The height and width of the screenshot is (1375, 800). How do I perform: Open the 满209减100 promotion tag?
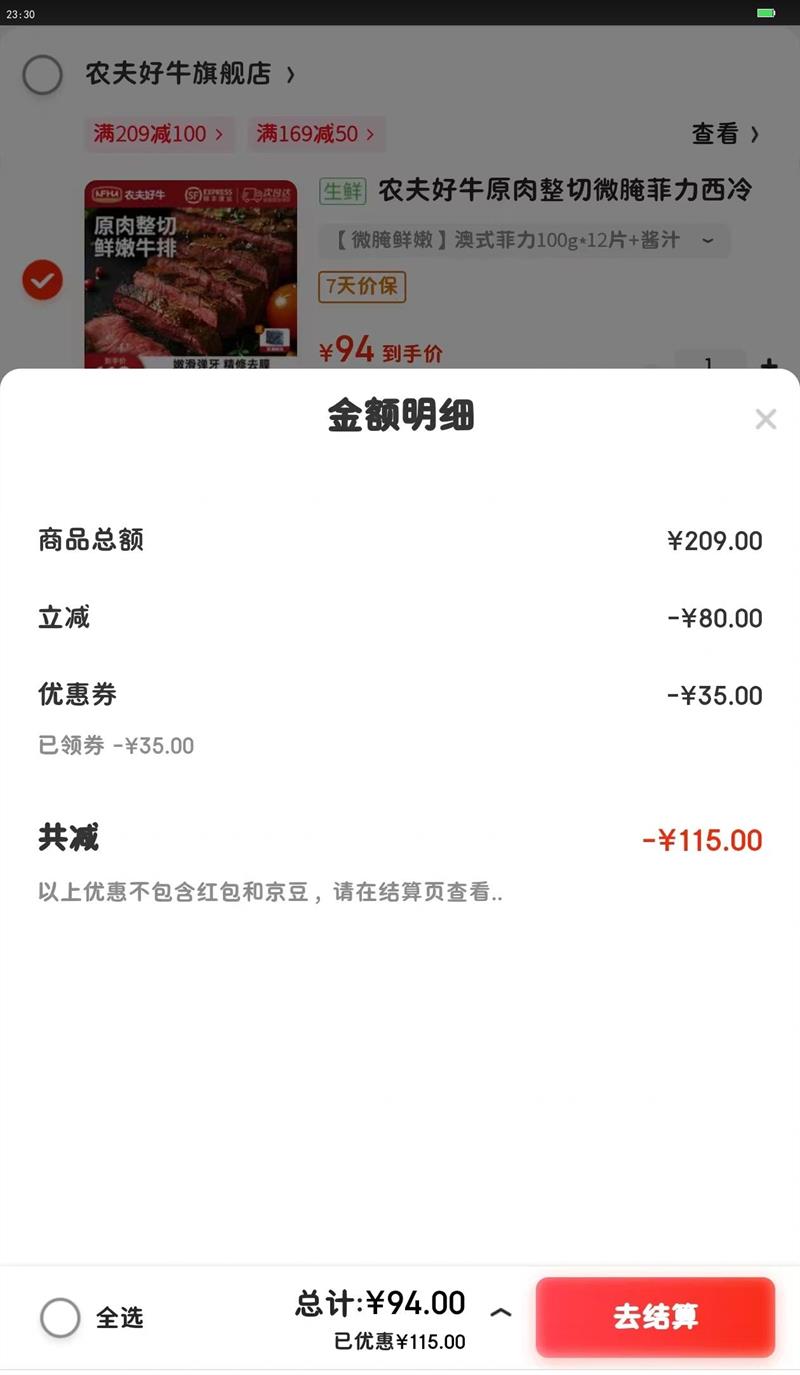tap(159, 134)
